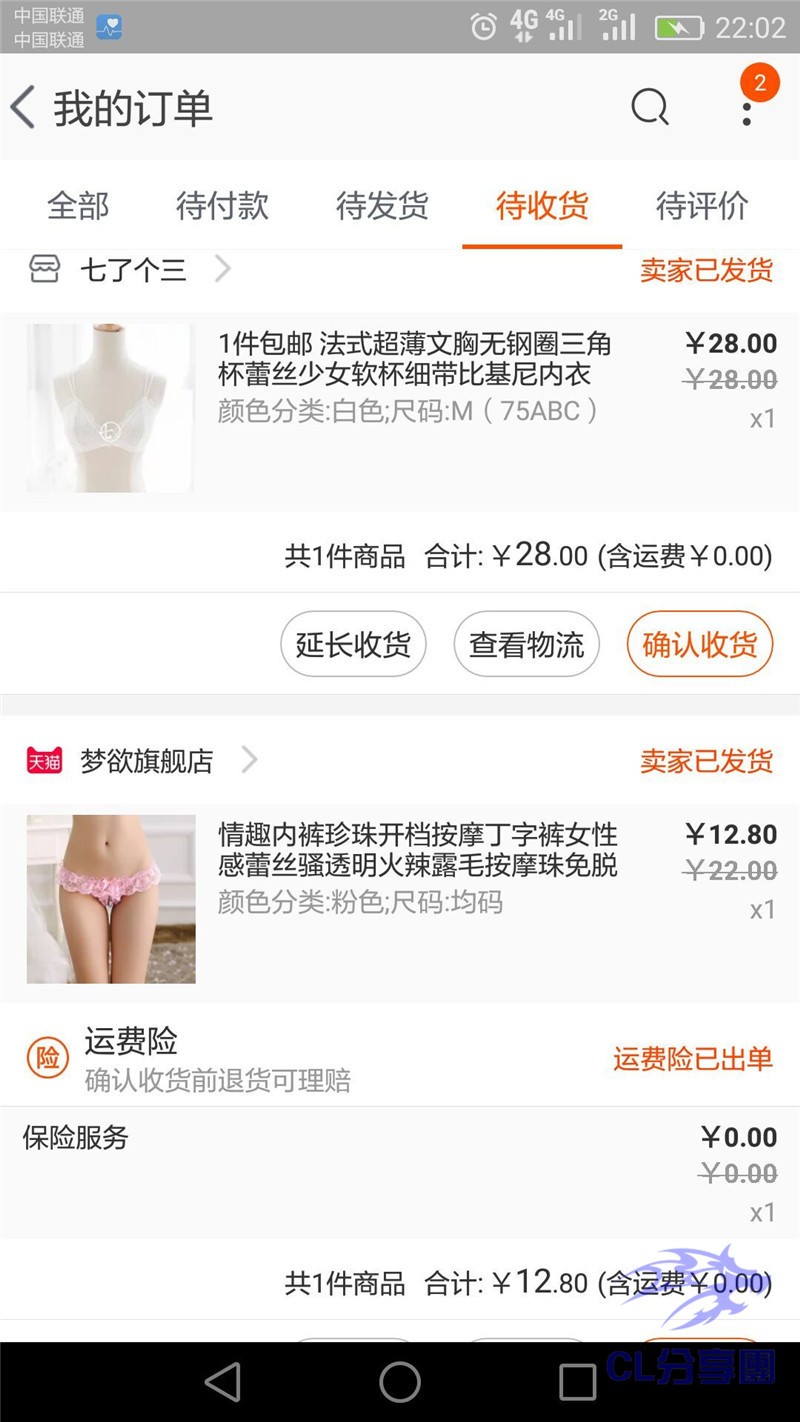
Task: Tap the system home button
Action: [x=400, y=1382]
